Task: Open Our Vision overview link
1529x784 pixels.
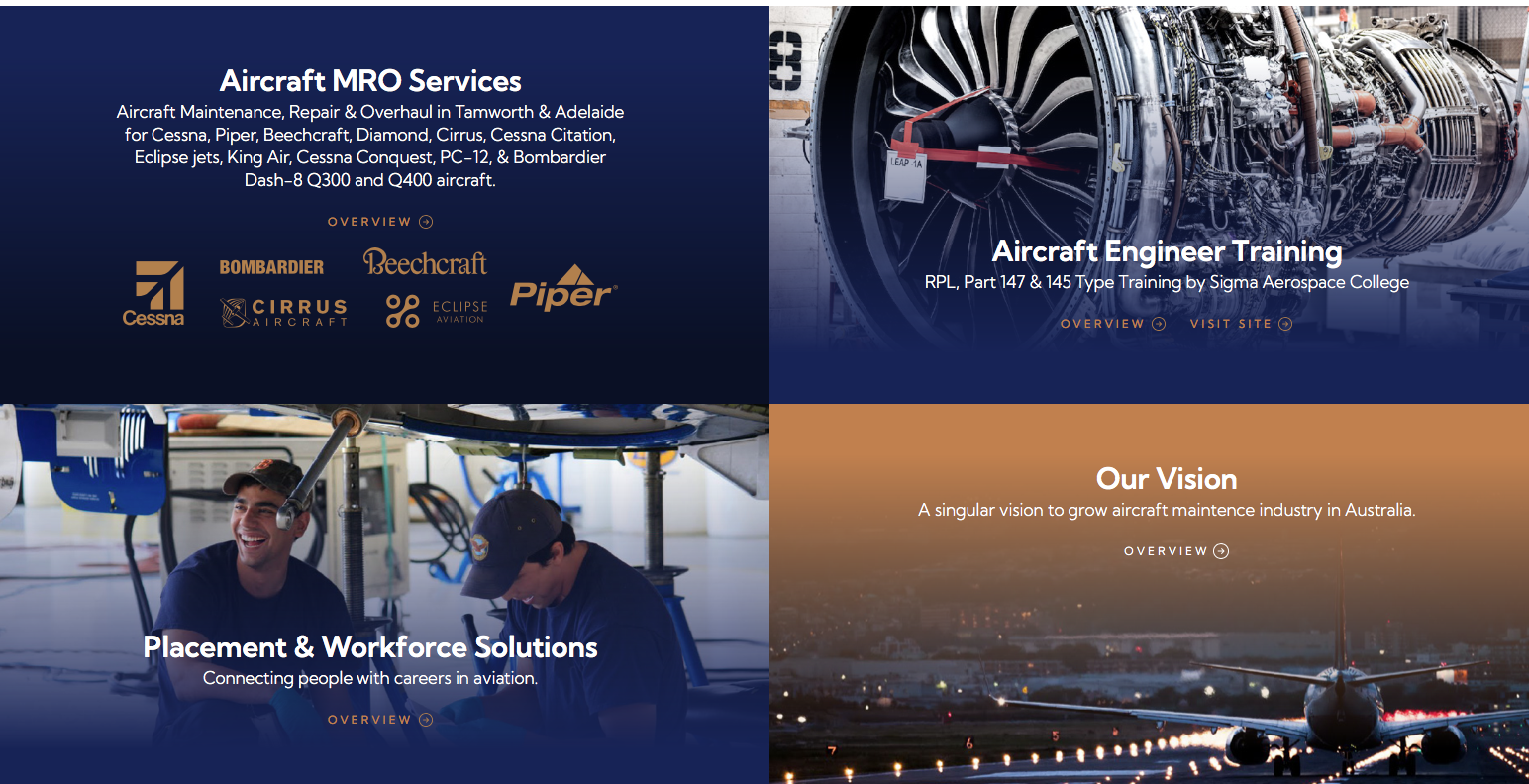Action: click(1175, 551)
